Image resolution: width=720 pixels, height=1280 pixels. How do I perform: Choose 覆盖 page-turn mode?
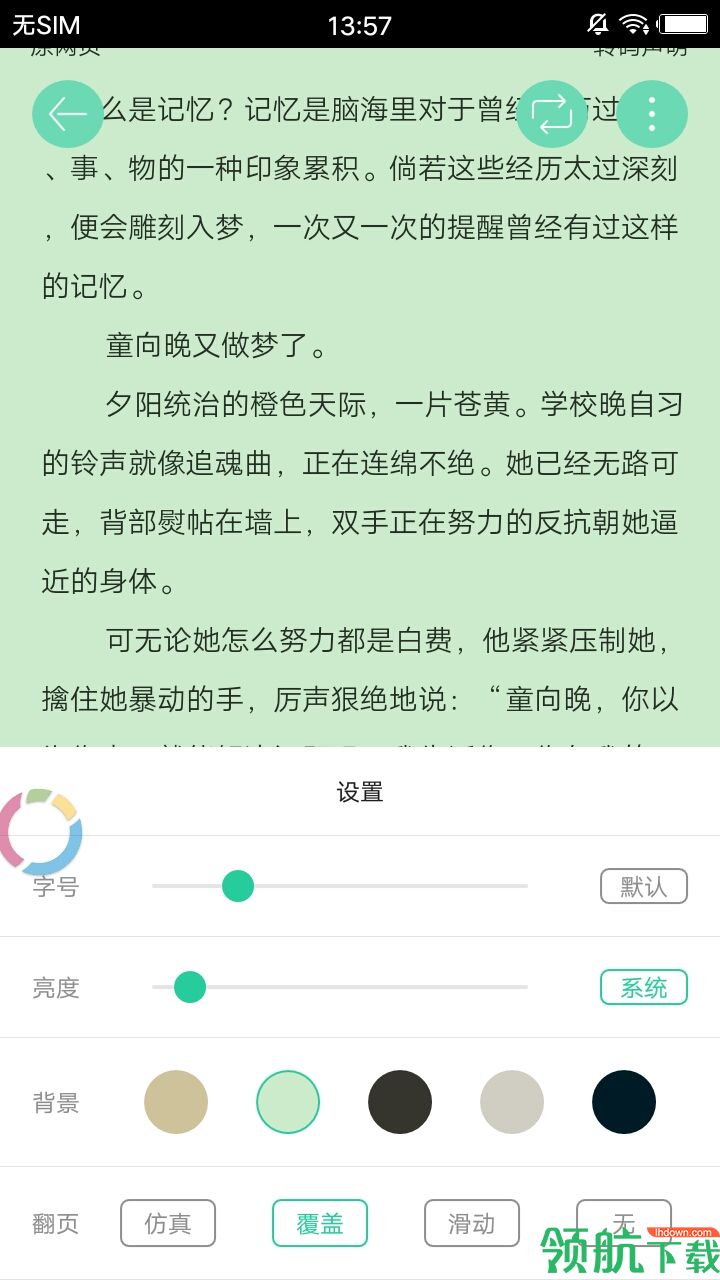[320, 1223]
